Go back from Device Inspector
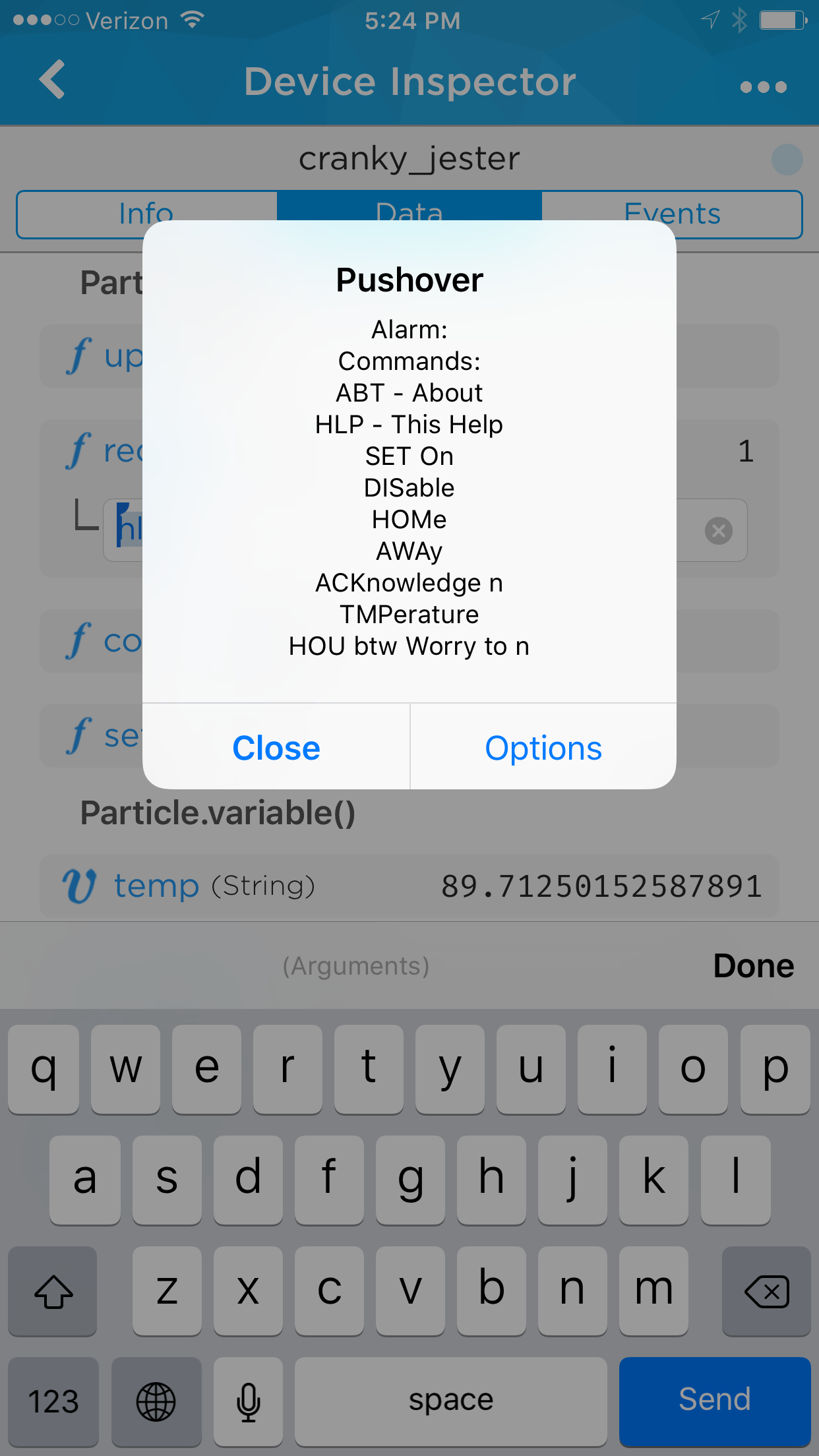 [53, 80]
